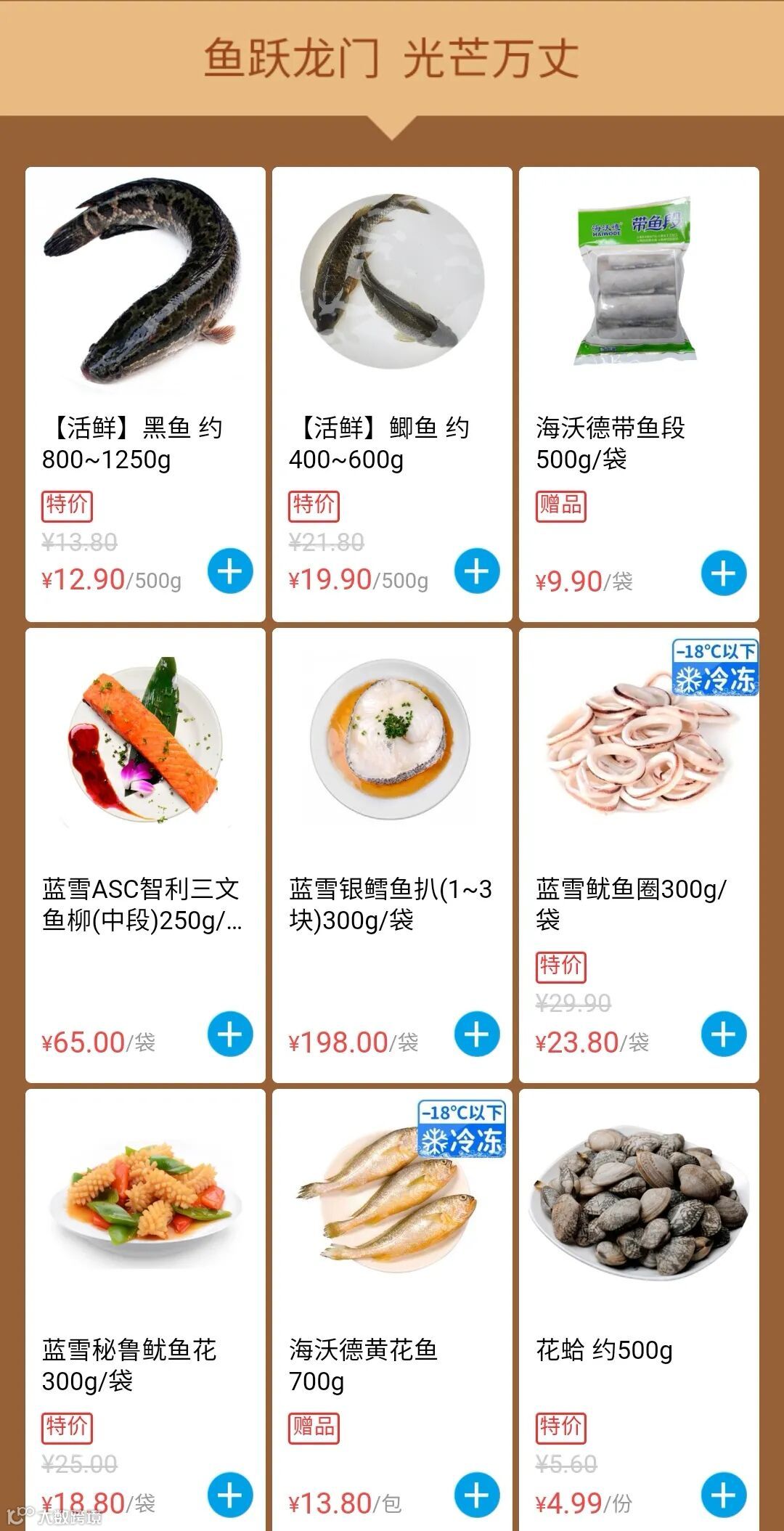This screenshot has width=784, height=1531.
Task: Add 蓝雪银鳕鱼扒 to the cart
Action: coord(477,1034)
